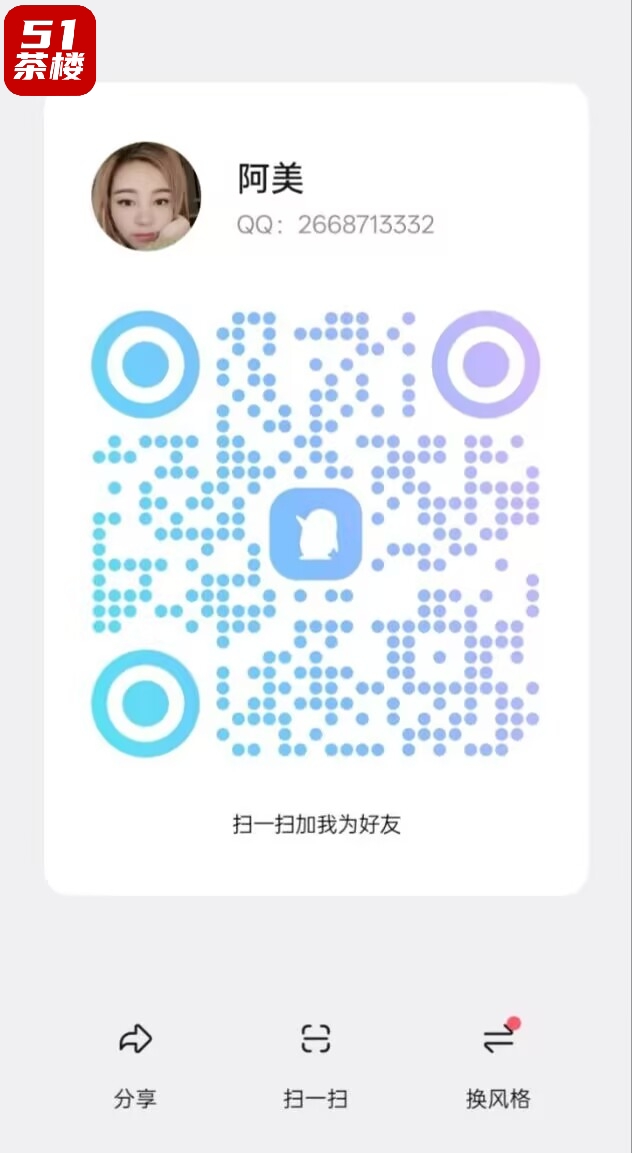Switch QR code style with 换风格
This screenshot has width=632, height=1153.
(497, 1064)
